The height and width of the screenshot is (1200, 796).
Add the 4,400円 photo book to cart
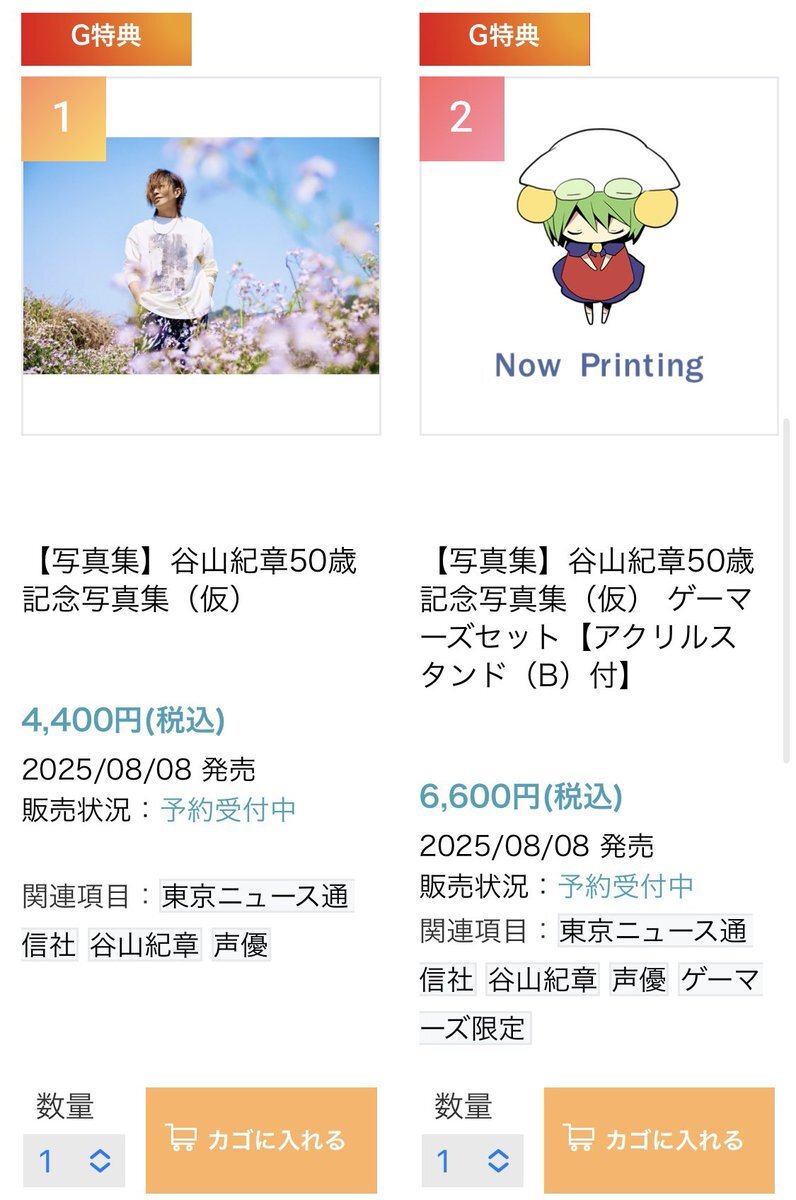pos(261,1140)
